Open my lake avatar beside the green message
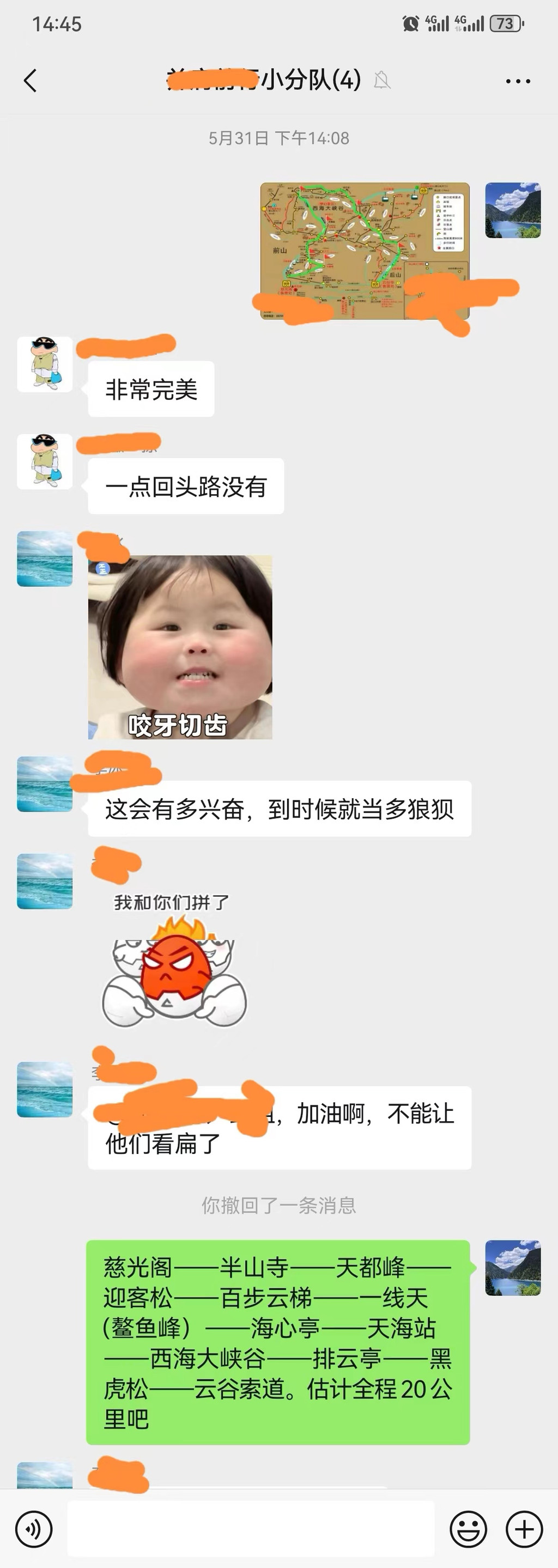Image resolution: width=558 pixels, height=1568 pixels. tap(512, 1267)
